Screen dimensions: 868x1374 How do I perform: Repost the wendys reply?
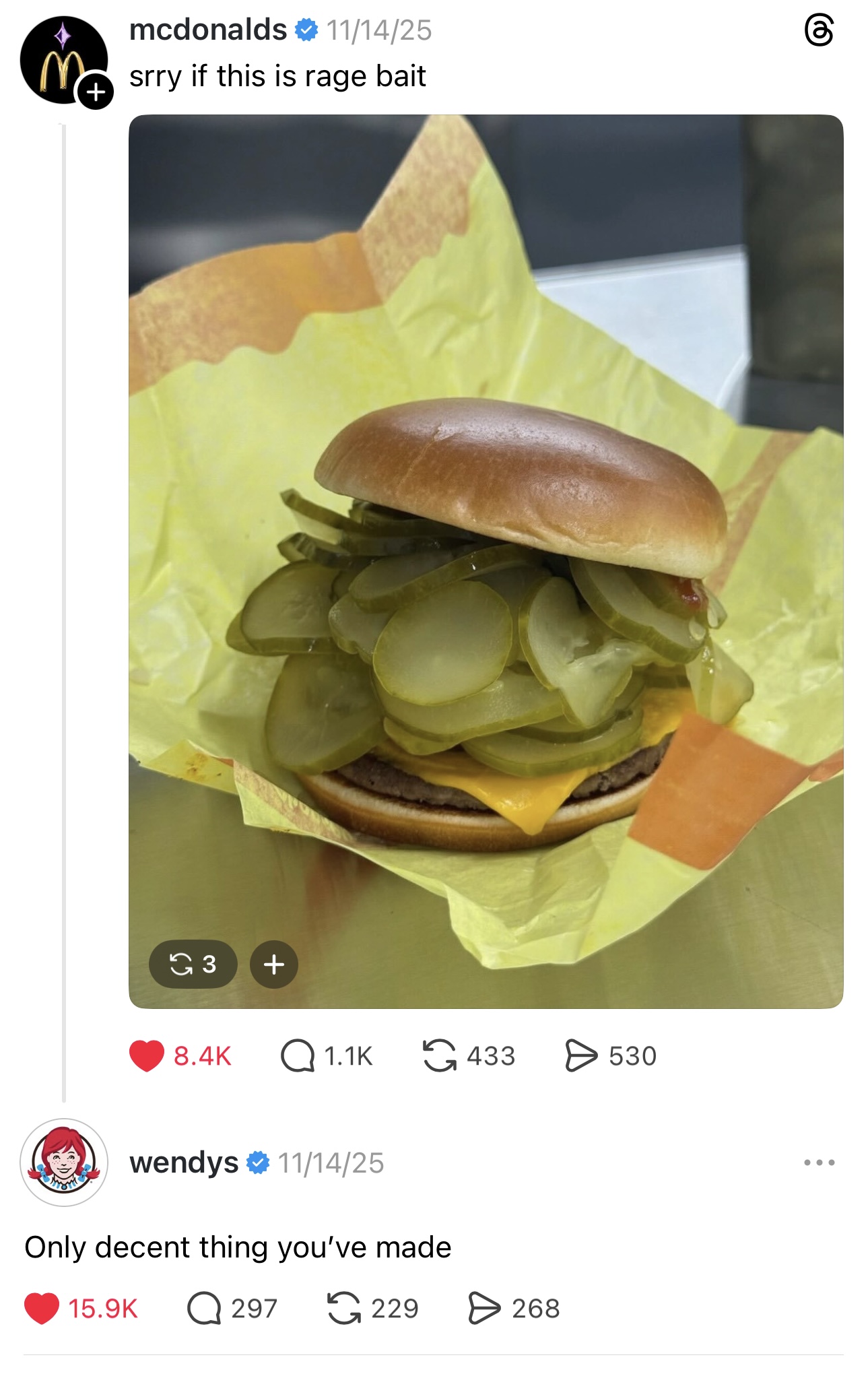(x=344, y=1308)
